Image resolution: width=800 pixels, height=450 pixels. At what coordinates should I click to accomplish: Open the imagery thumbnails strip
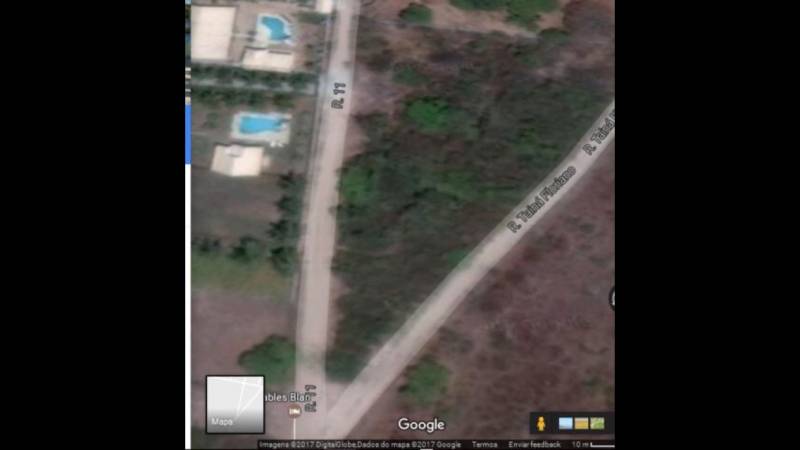click(581, 424)
